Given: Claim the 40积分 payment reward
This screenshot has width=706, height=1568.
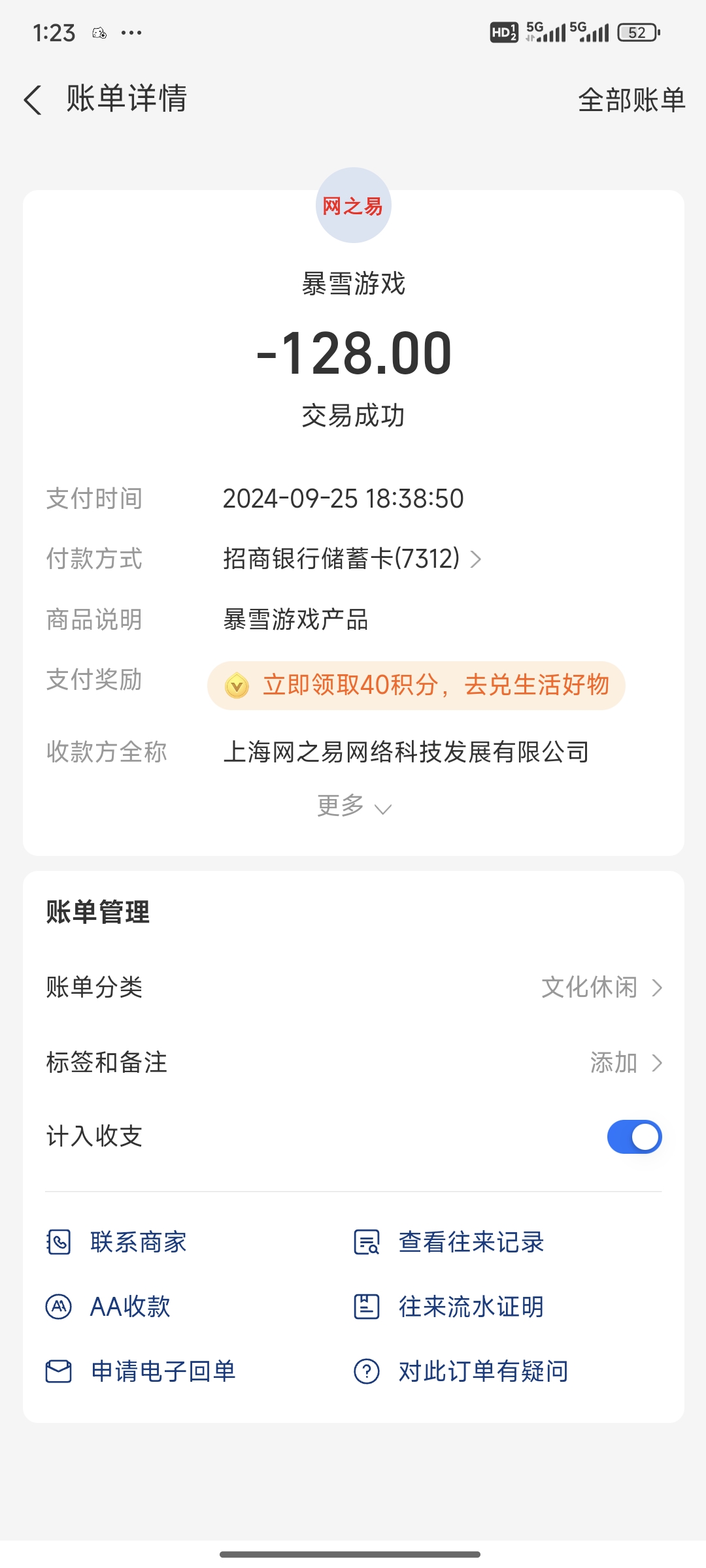Looking at the screenshot, I should 416,685.
